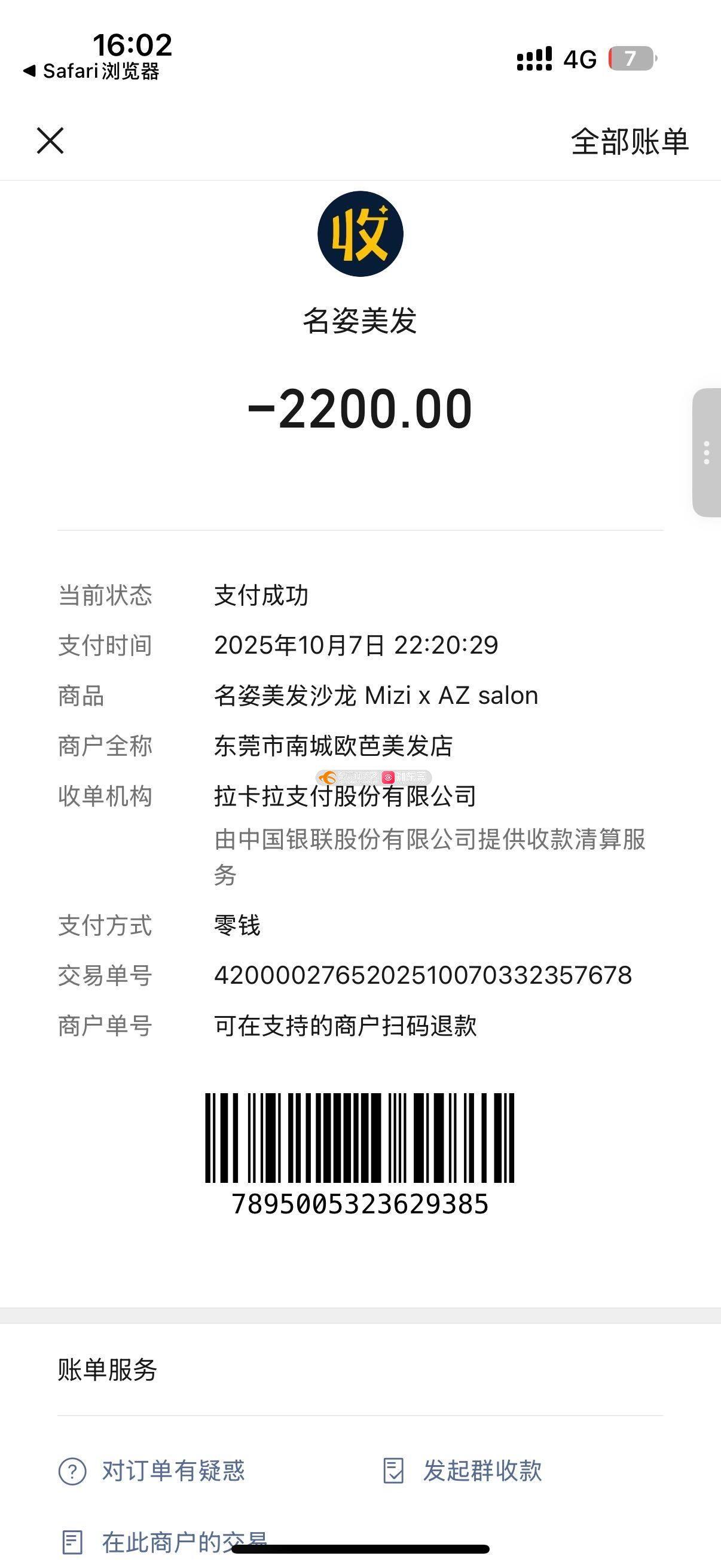The height and width of the screenshot is (1568, 721).
Task: Close the bill detail page
Action: (50, 141)
